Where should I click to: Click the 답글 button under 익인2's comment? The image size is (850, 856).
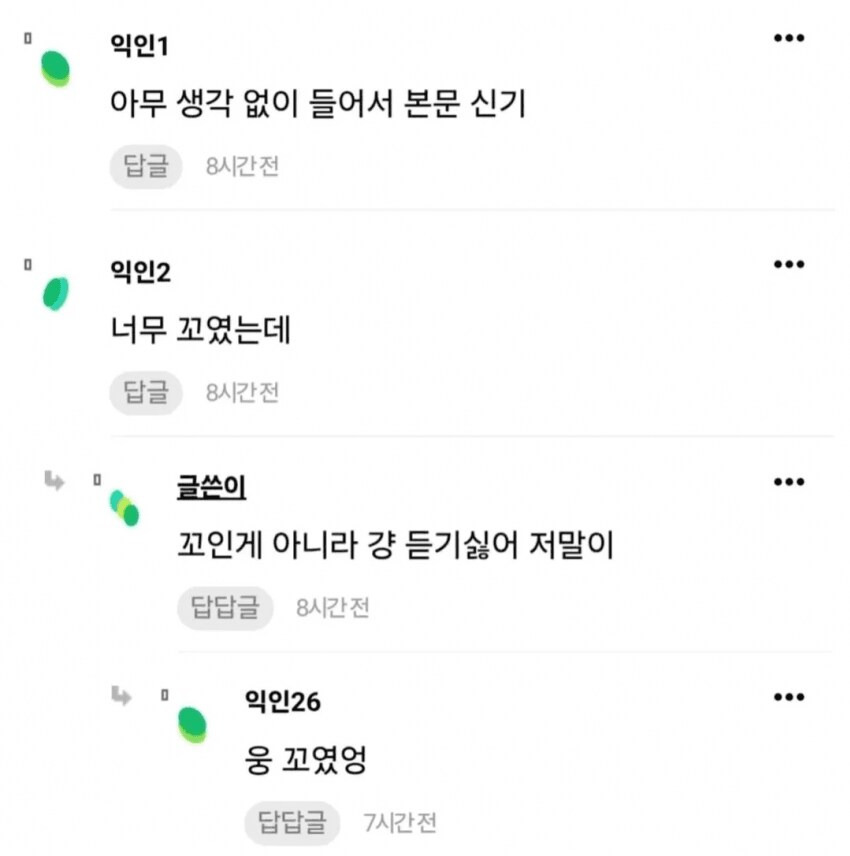coord(146,392)
